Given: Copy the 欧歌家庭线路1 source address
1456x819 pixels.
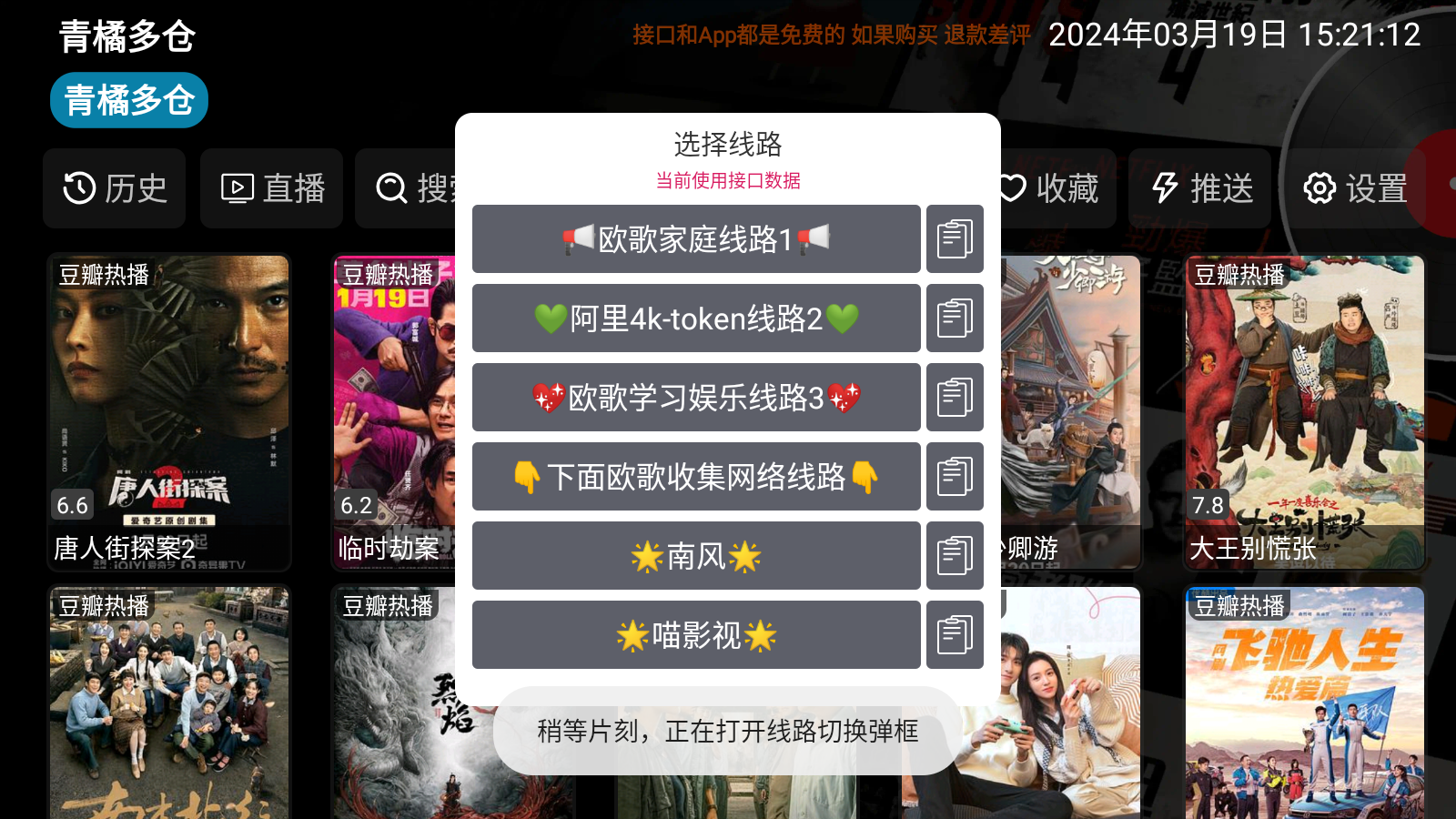Looking at the screenshot, I should [x=955, y=239].
